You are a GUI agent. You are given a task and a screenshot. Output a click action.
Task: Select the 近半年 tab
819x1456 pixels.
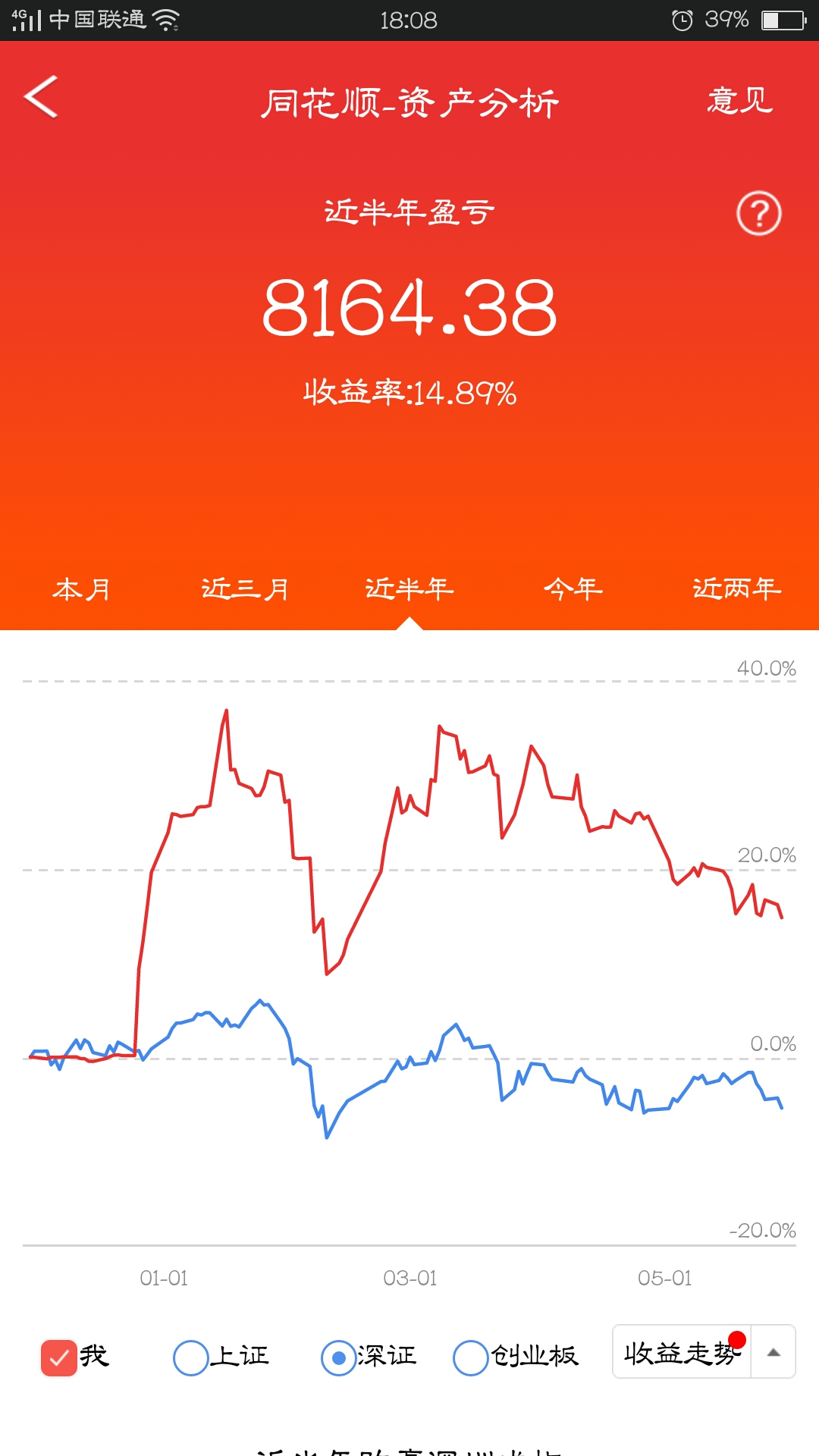pyautogui.click(x=409, y=589)
